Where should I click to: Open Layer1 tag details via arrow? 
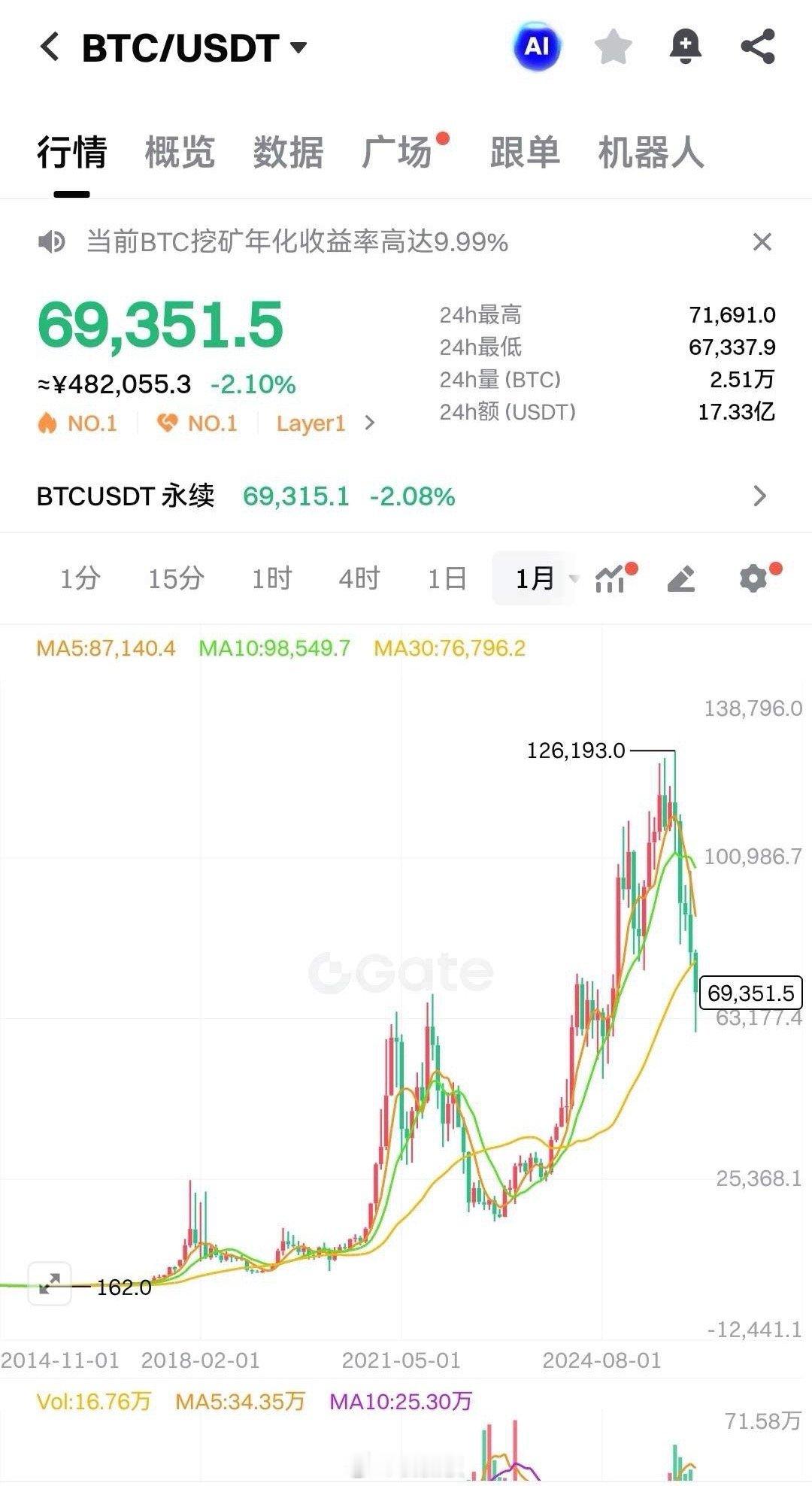click(369, 423)
